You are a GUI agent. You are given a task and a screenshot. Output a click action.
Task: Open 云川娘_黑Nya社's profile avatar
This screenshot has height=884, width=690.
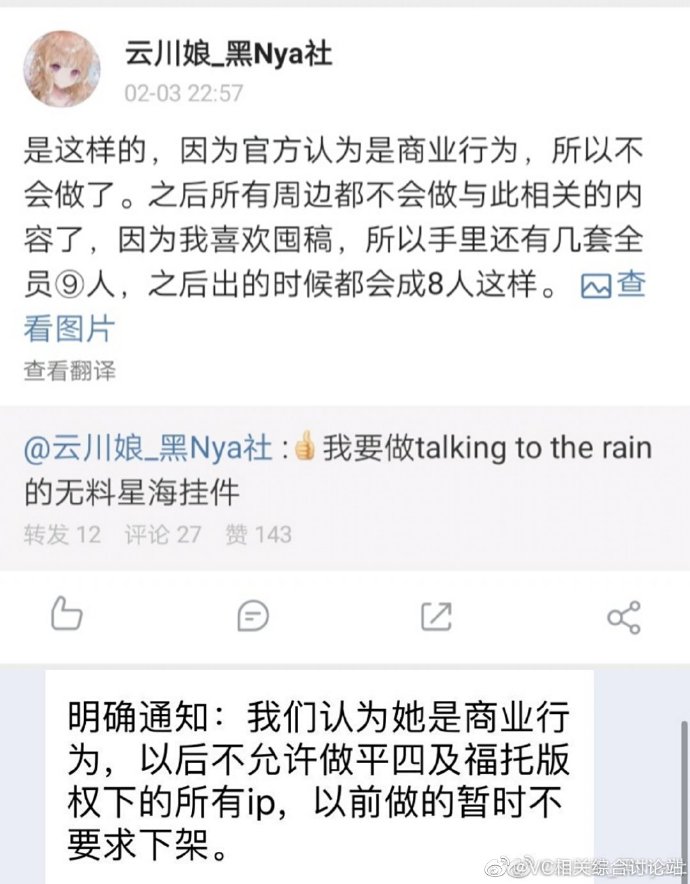pyautogui.click(x=62, y=67)
